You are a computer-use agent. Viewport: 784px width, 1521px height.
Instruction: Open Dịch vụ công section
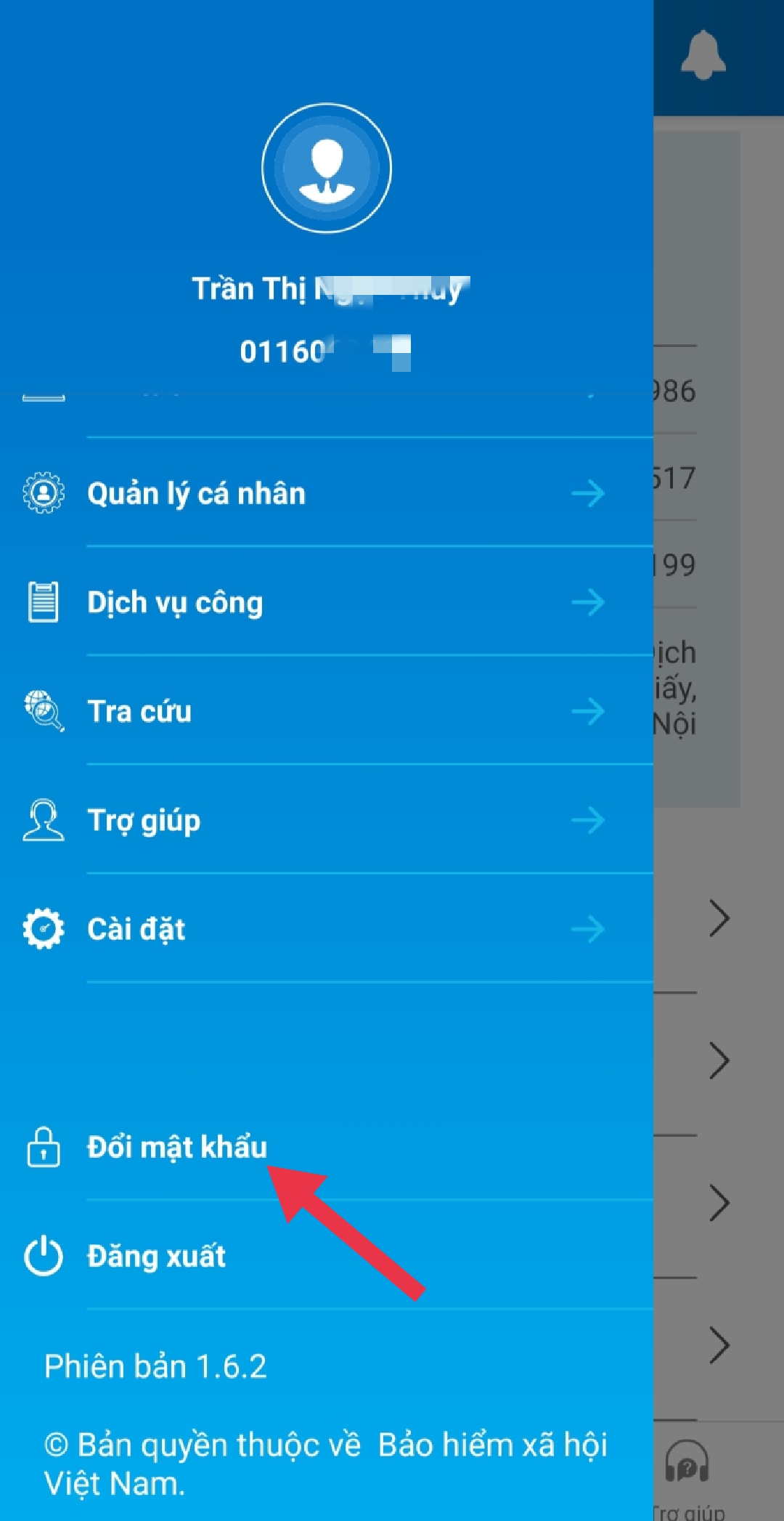pyautogui.click(x=175, y=603)
